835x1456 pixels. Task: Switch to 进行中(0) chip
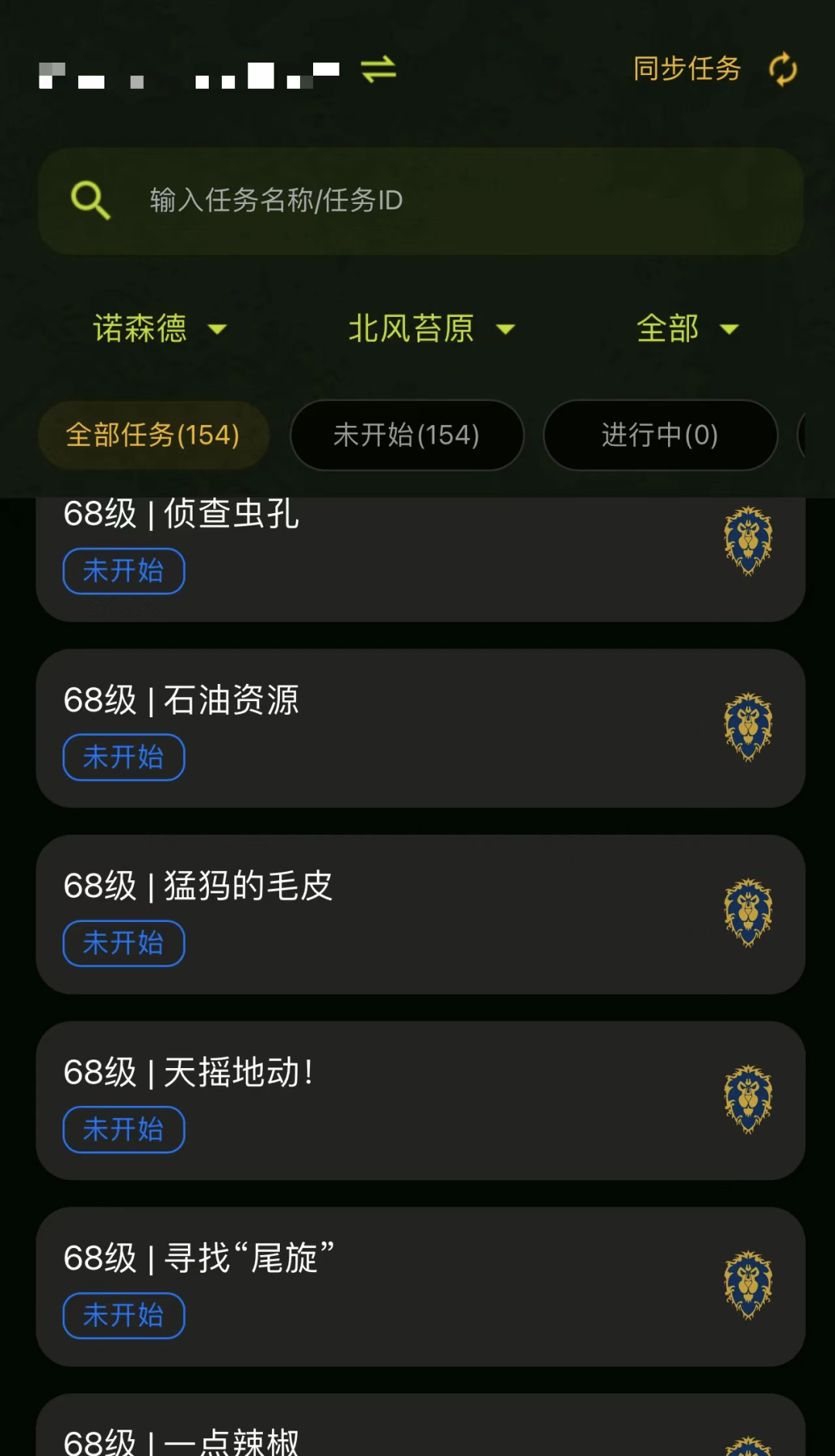659,435
